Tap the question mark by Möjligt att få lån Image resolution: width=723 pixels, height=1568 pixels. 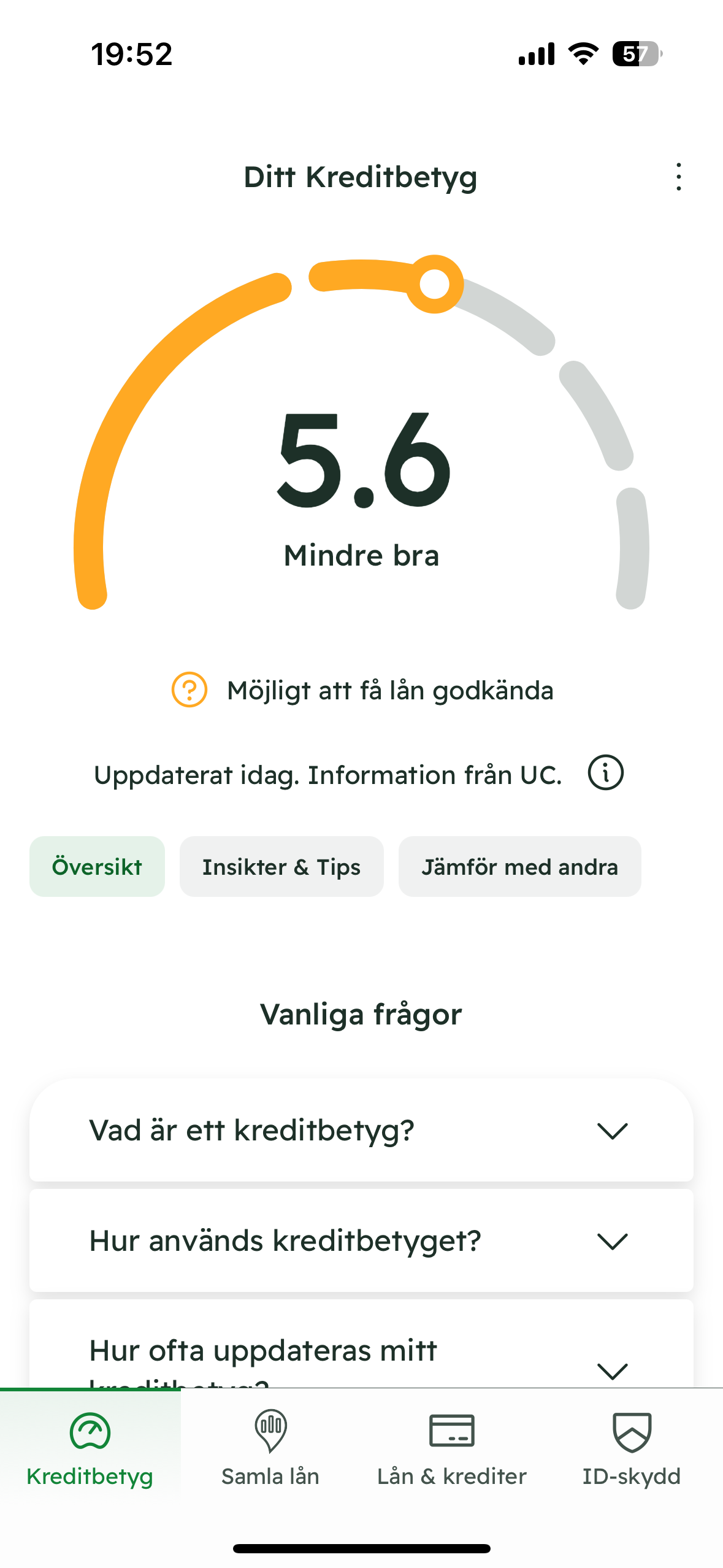coord(189,690)
